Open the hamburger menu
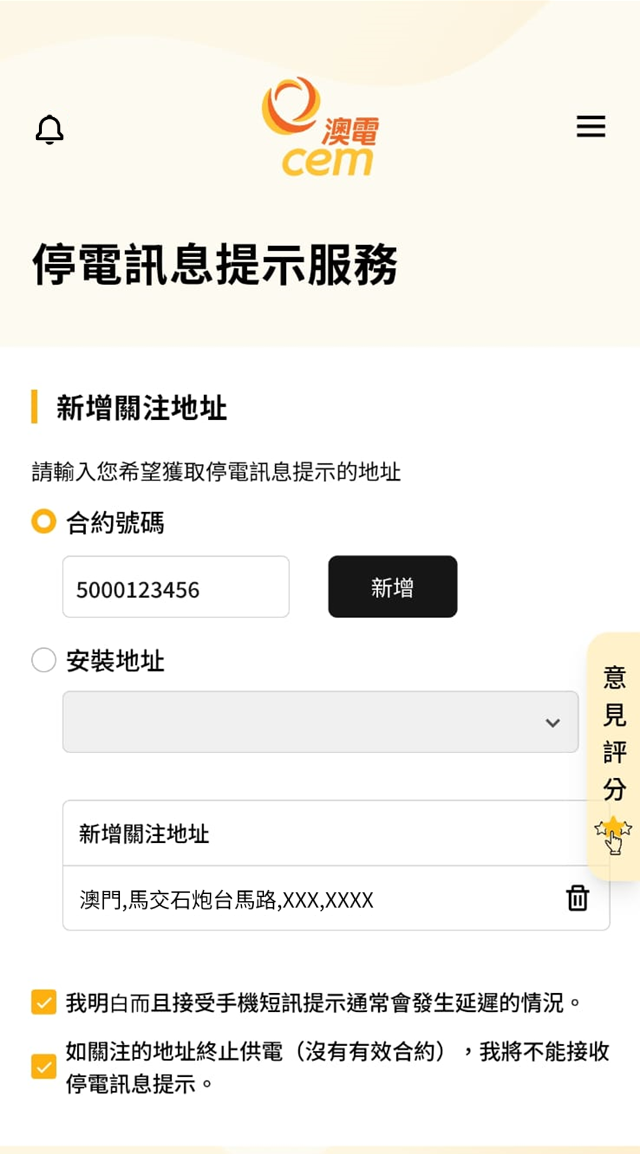 point(591,127)
